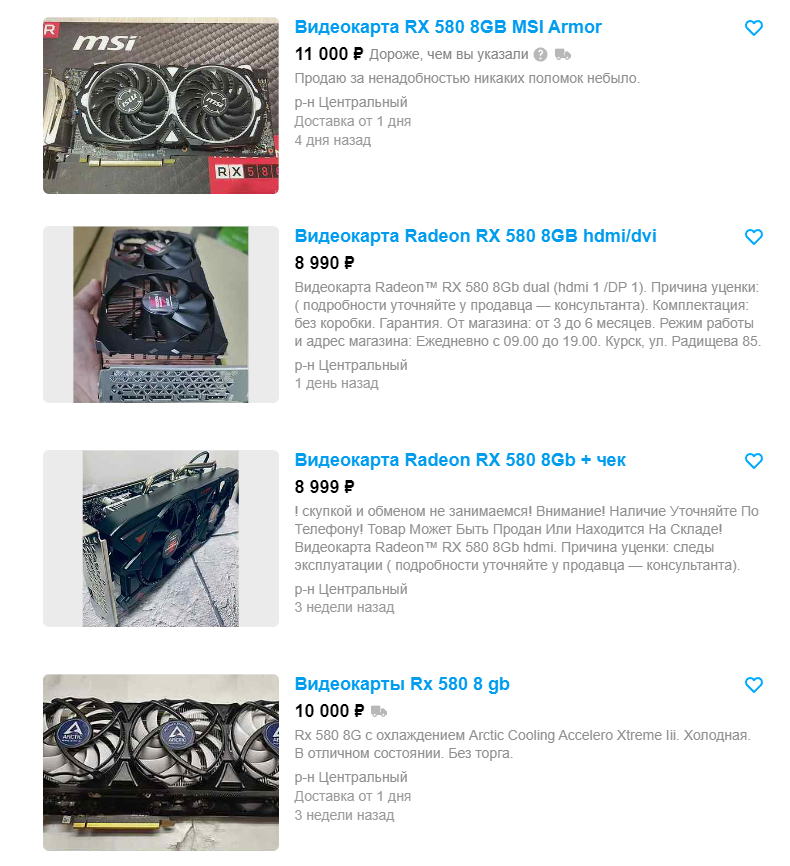Open the listing "Видеокарты Rx 580 8 gb"
Screen dimensions: 790x866
pyautogui.click(x=402, y=684)
